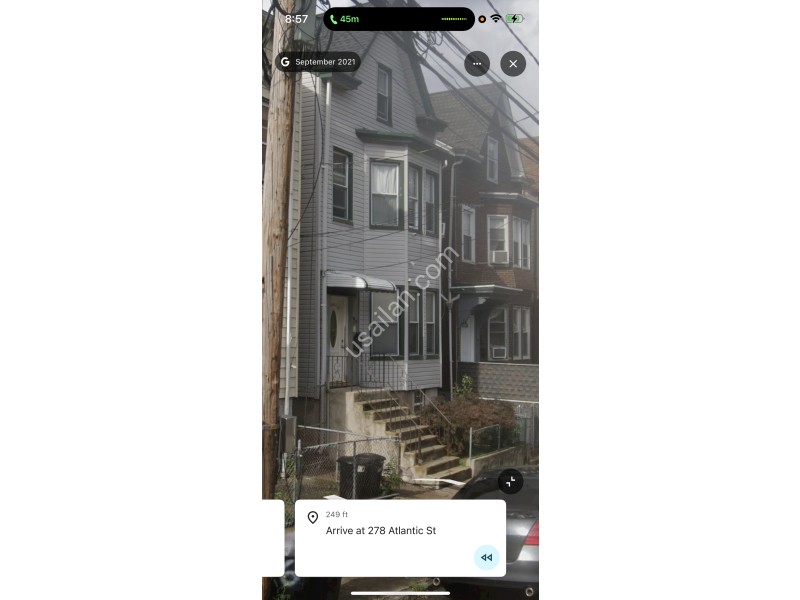Image resolution: width=800 pixels, height=600 pixels.
Task: Open the September 2021 imagery date chip
Action: (x=318, y=62)
